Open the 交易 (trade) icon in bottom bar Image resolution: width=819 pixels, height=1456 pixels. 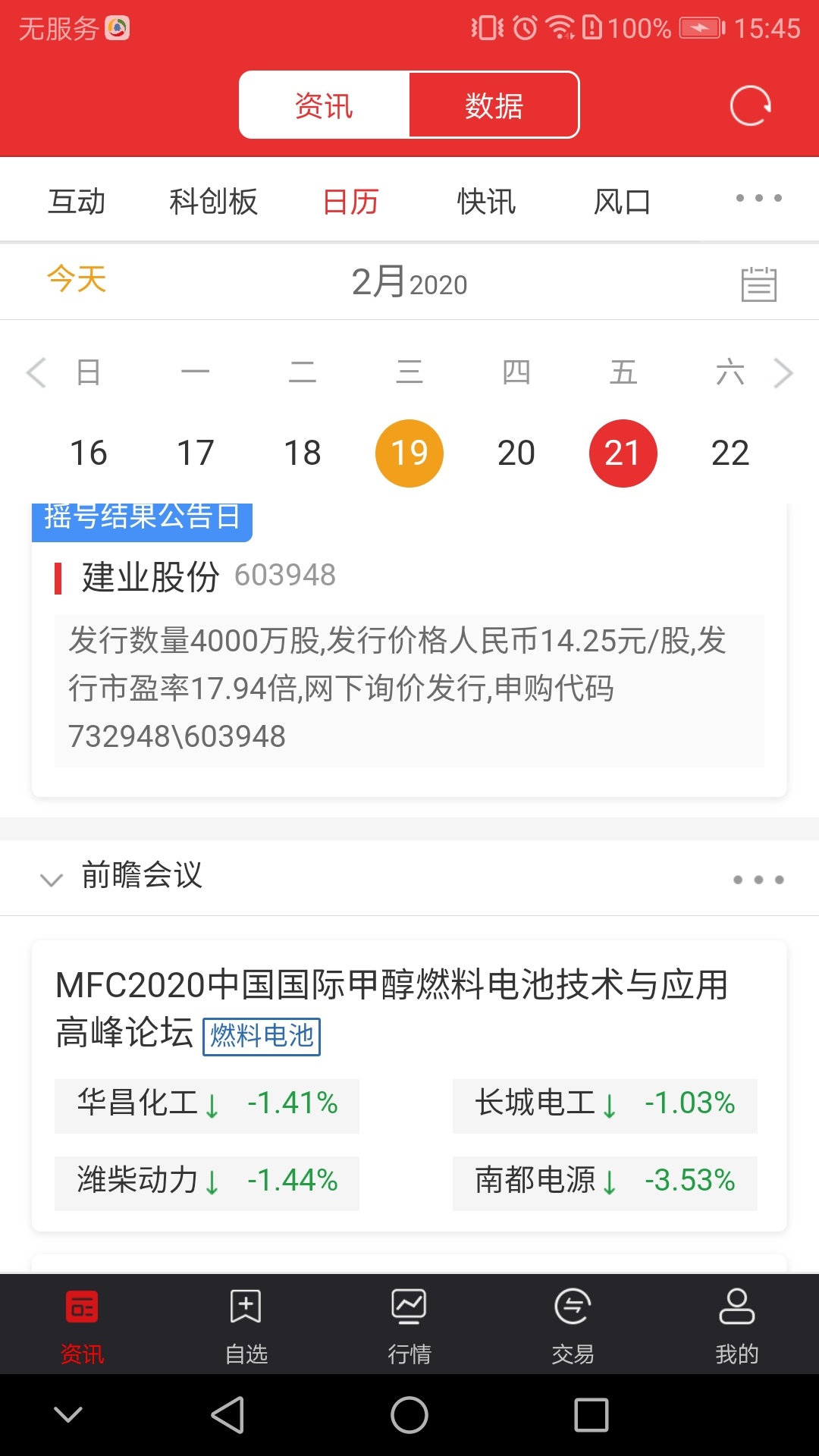click(x=573, y=1323)
